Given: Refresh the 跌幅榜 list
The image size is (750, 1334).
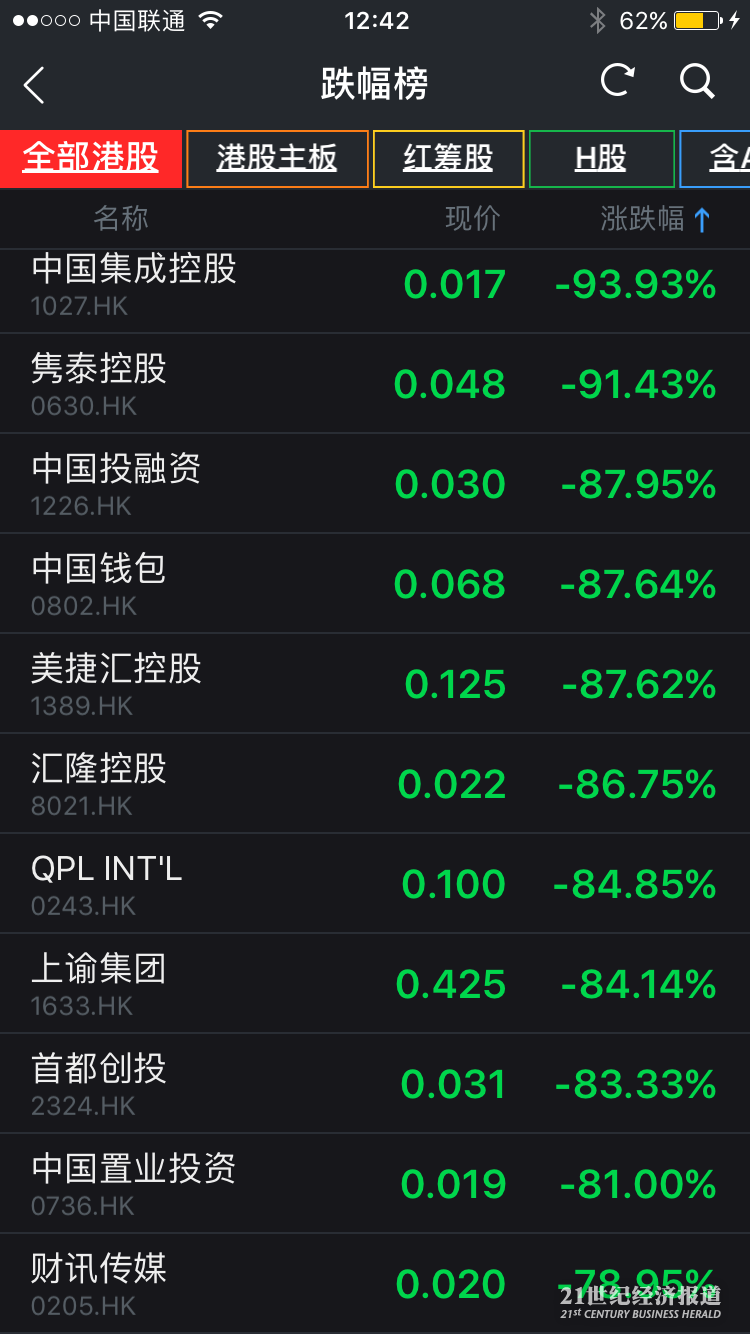Looking at the screenshot, I should [617, 81].
